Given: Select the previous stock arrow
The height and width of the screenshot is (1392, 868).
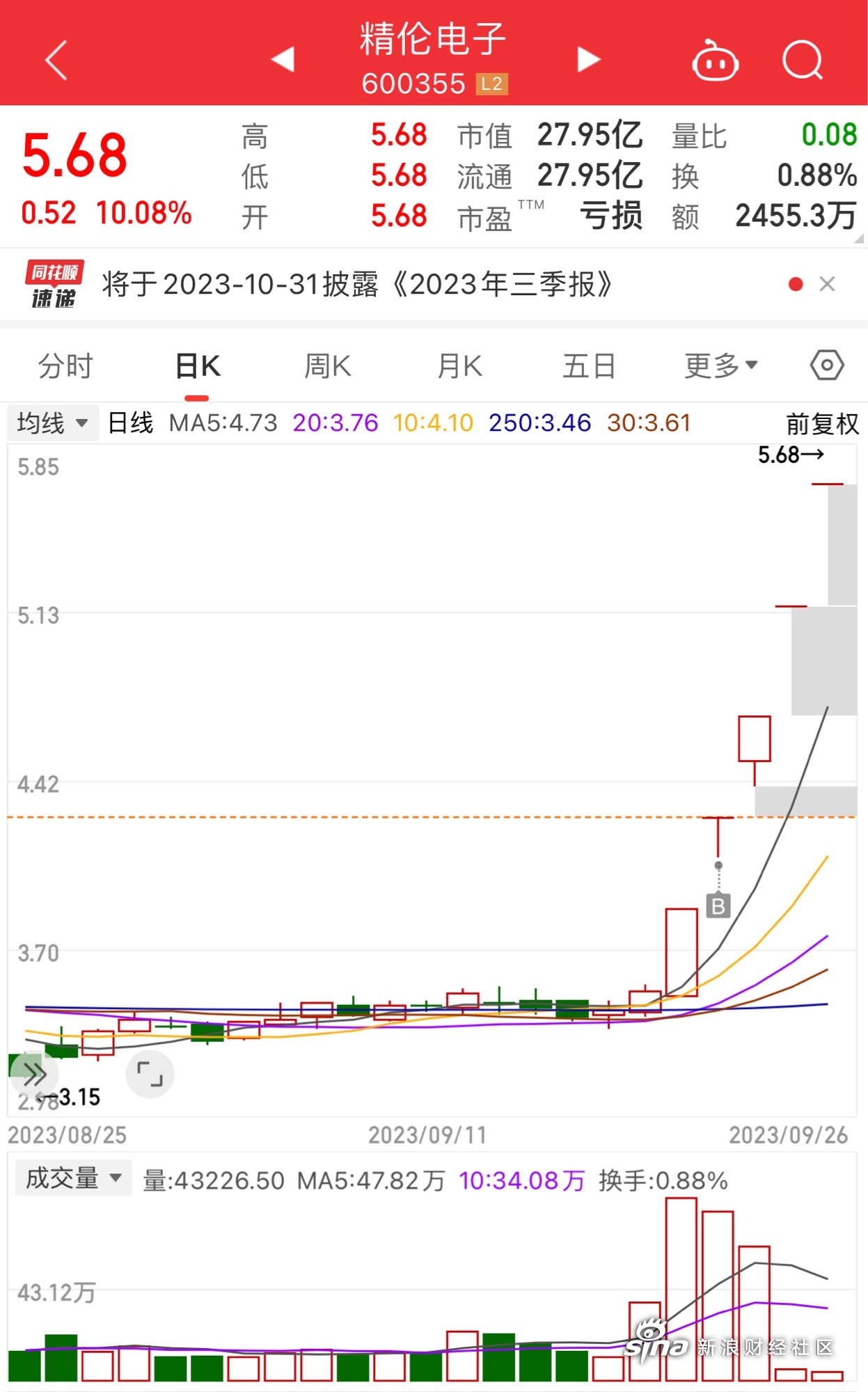Looking at the screenshot, I should 283,60.
